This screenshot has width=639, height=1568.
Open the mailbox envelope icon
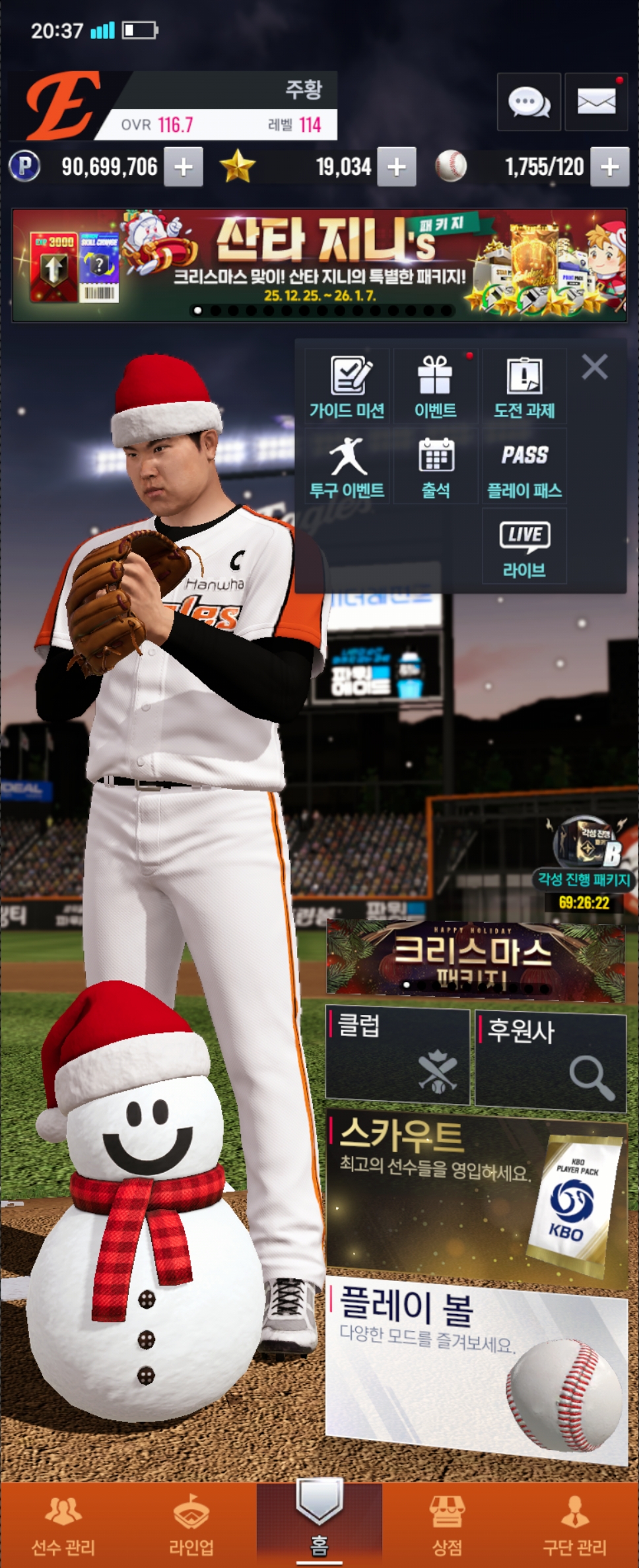coord(596,102)
